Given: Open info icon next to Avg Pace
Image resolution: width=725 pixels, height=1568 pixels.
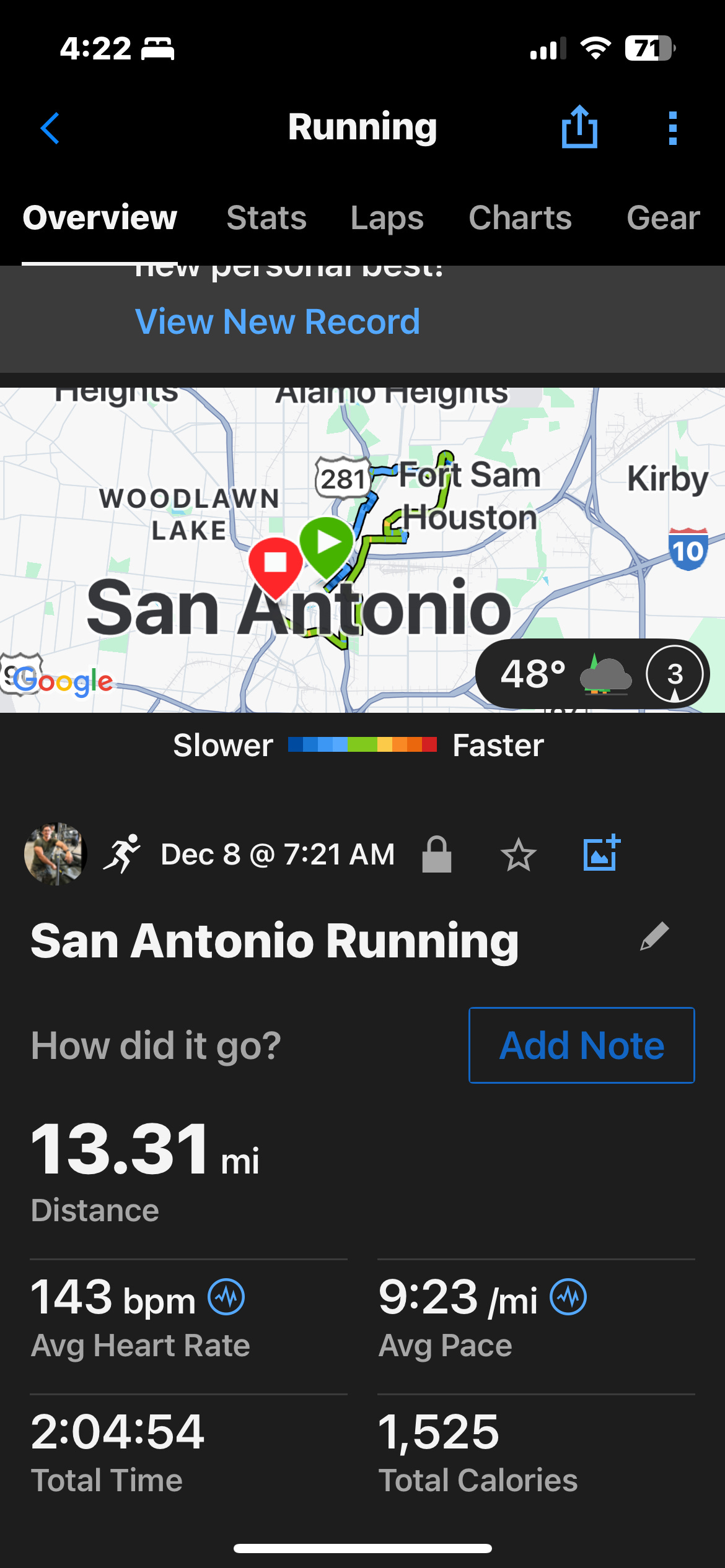Looking at the screenshot, I should [x=568, y=1297].
